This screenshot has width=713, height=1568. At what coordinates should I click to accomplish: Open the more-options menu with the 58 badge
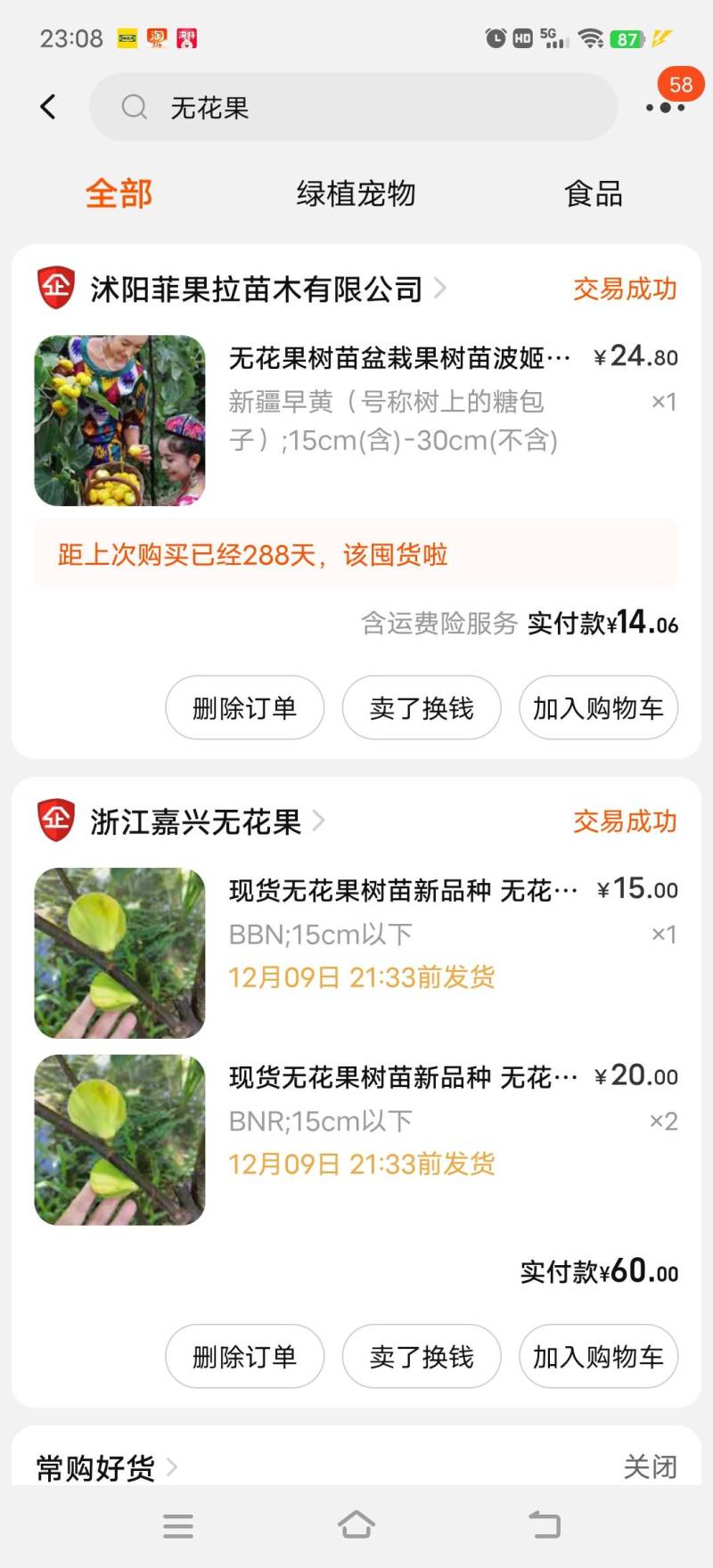(x=665, y=108)
